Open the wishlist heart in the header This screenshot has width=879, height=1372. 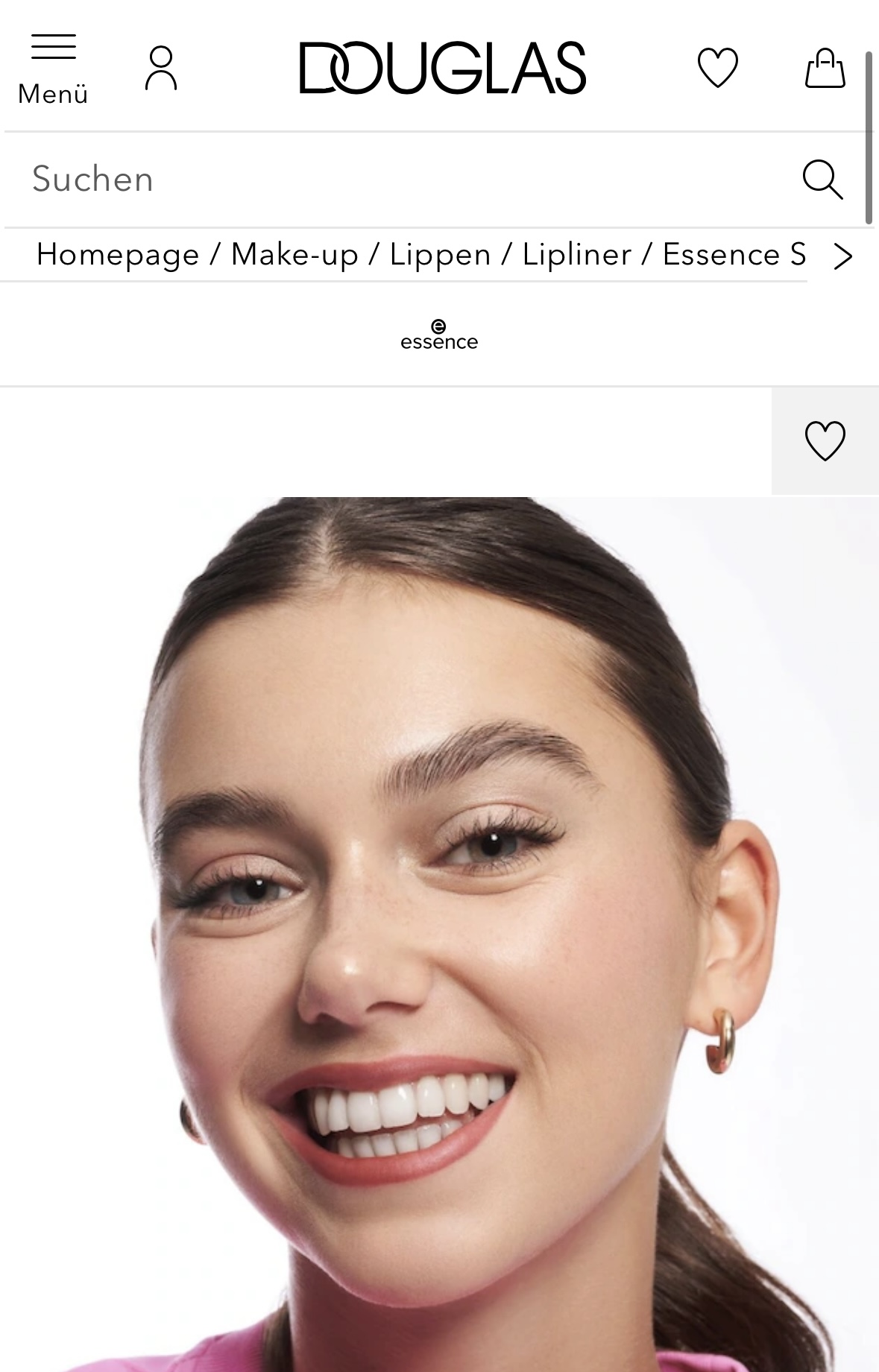point(717,69)
